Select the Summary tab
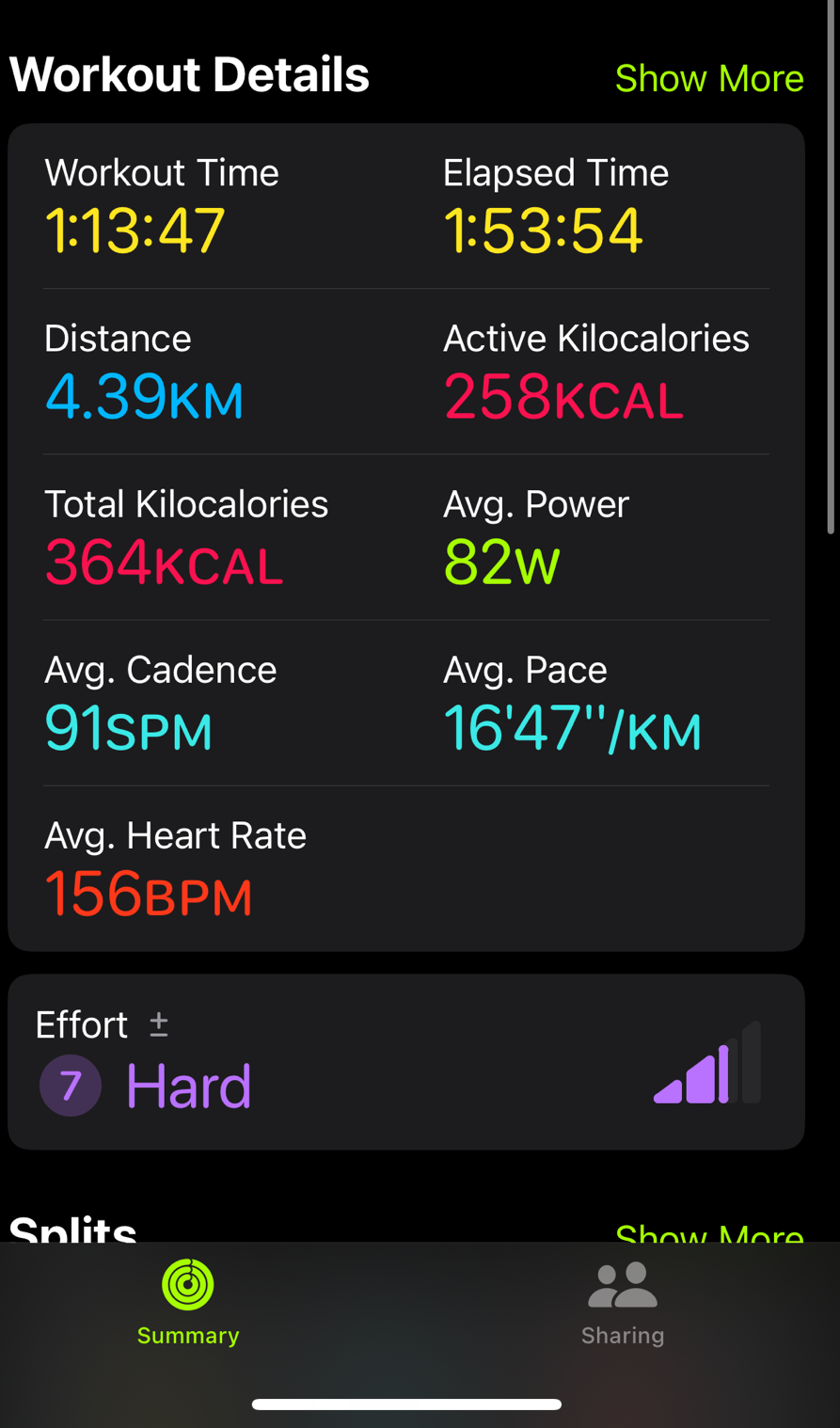Image resolution: width=840 pixels, height=1428 pixels. (188, 1304)
